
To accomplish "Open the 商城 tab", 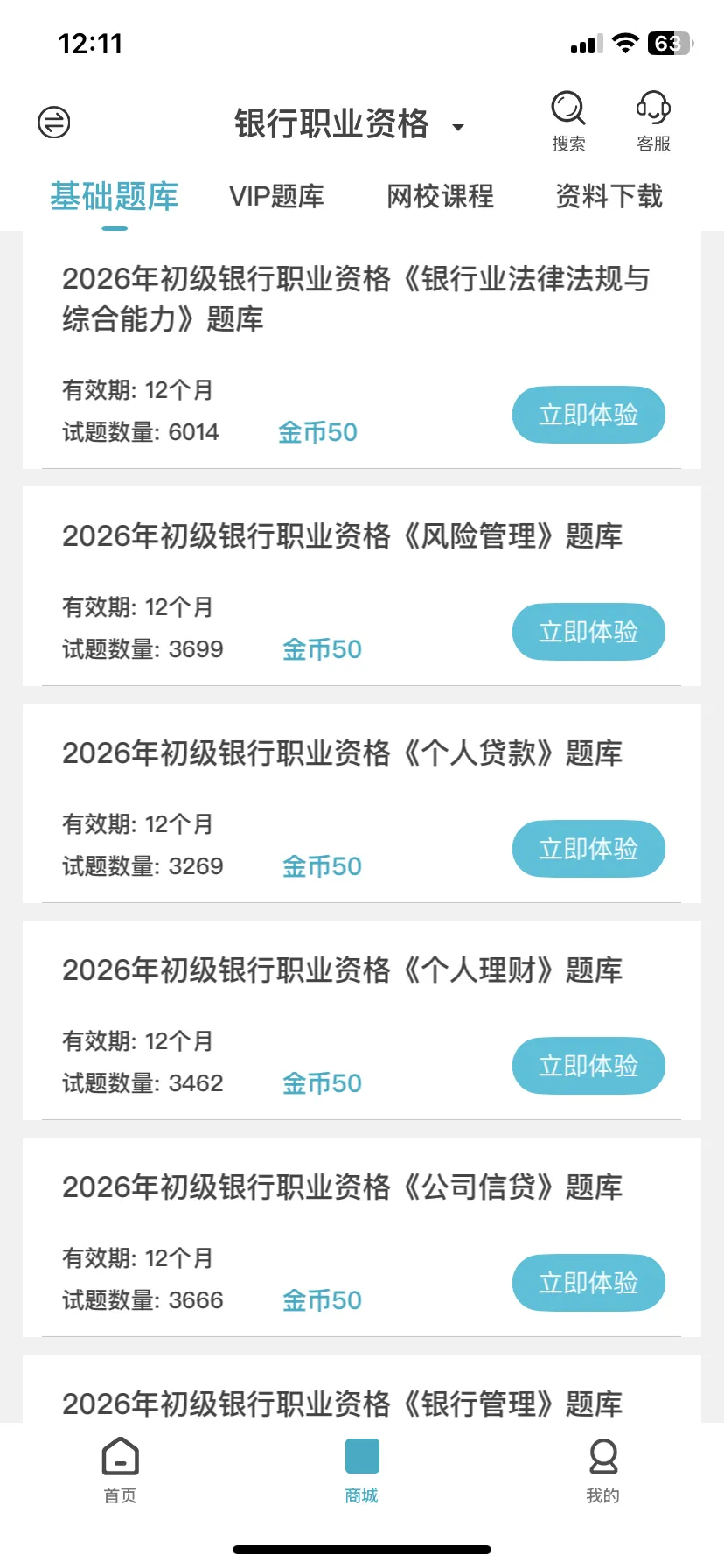I will (362, 1471).
